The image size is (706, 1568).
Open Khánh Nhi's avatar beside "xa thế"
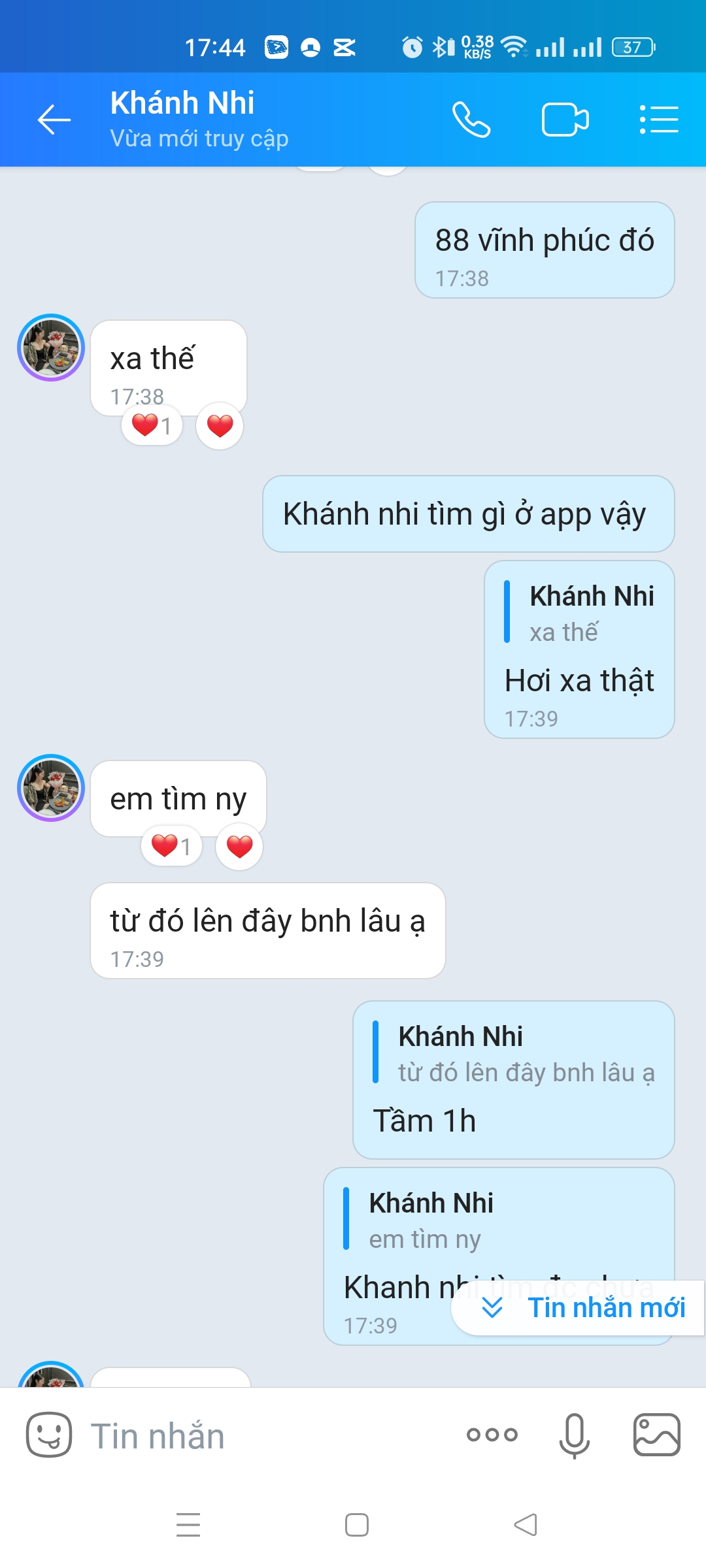click(x=51, y=348)
